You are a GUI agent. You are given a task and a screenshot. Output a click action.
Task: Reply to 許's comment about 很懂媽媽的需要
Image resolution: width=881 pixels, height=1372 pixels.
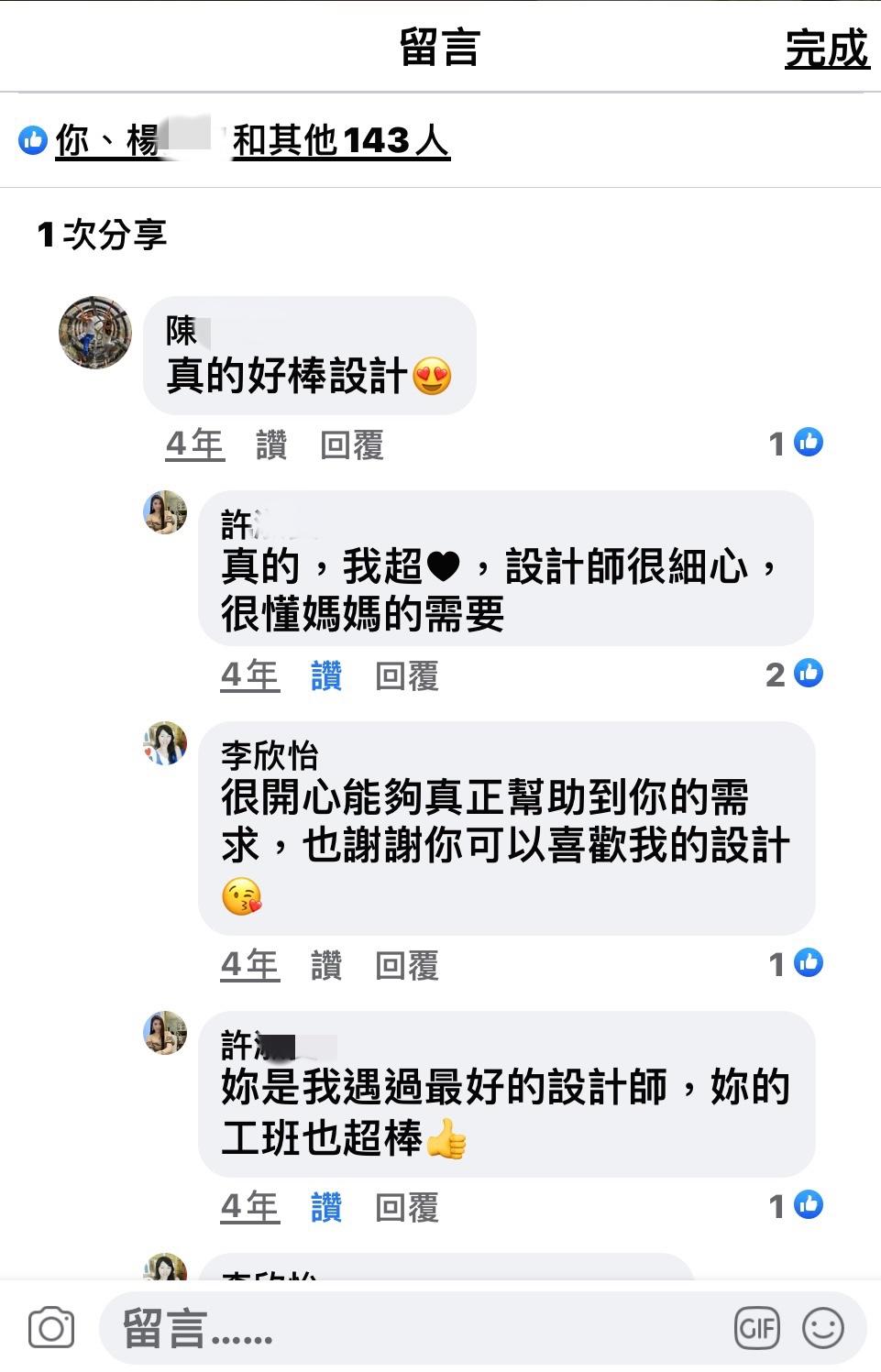point(406,676)
